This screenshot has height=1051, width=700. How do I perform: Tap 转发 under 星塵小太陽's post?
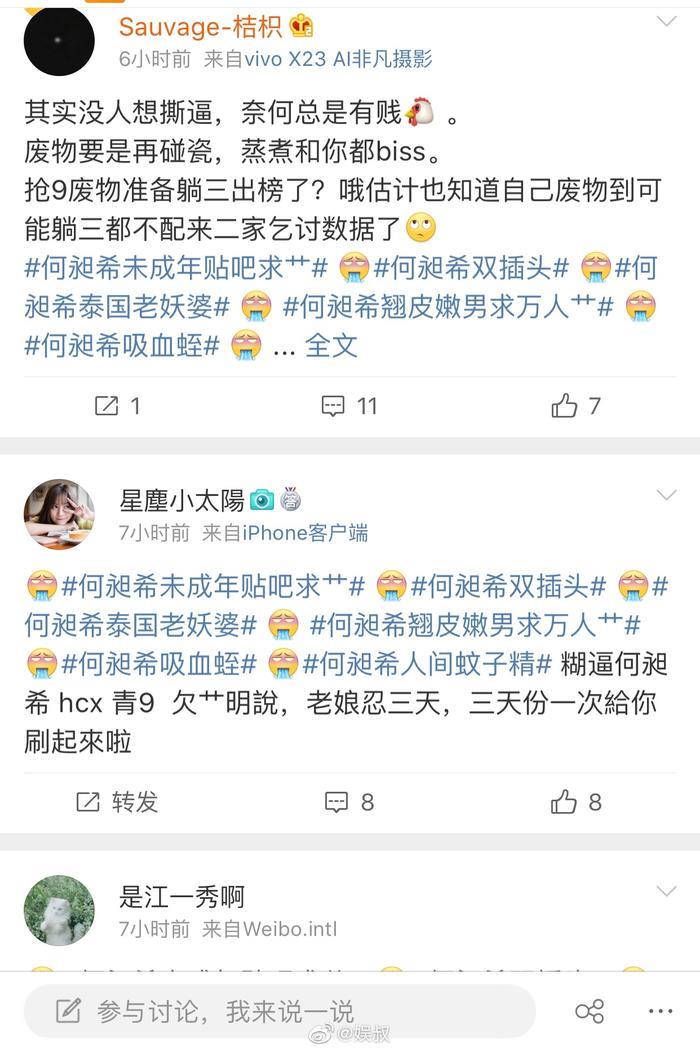(117, 801)
